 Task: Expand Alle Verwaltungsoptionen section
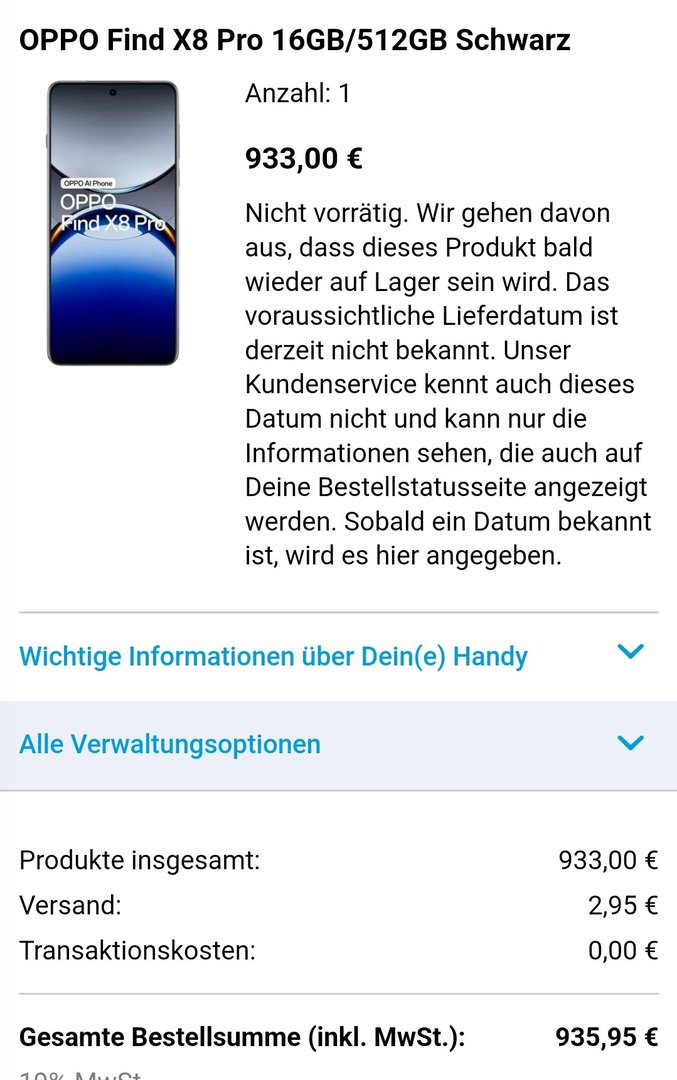[630, 744]
